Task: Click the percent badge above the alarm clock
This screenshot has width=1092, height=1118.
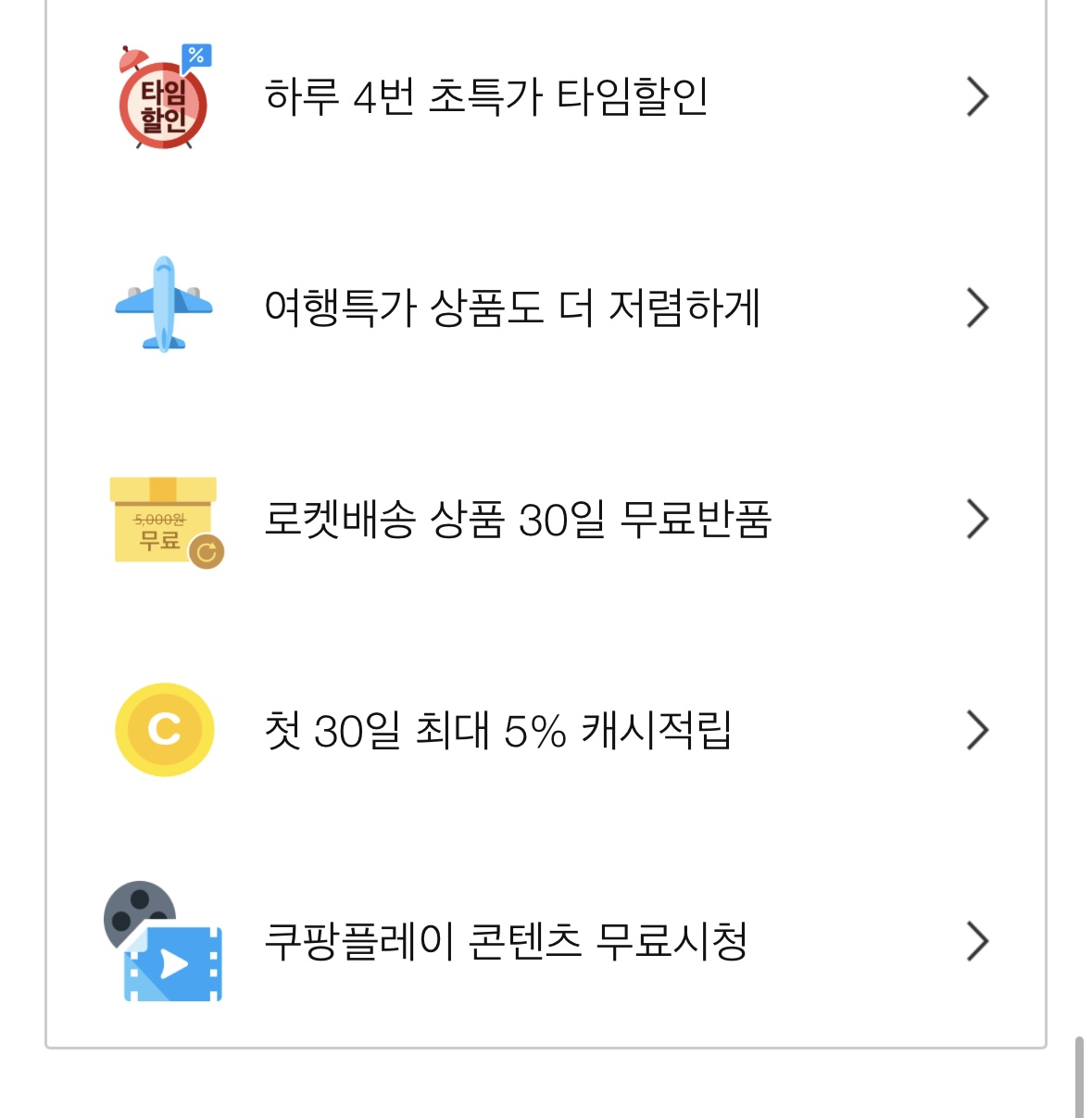Action: pos(197,57)
